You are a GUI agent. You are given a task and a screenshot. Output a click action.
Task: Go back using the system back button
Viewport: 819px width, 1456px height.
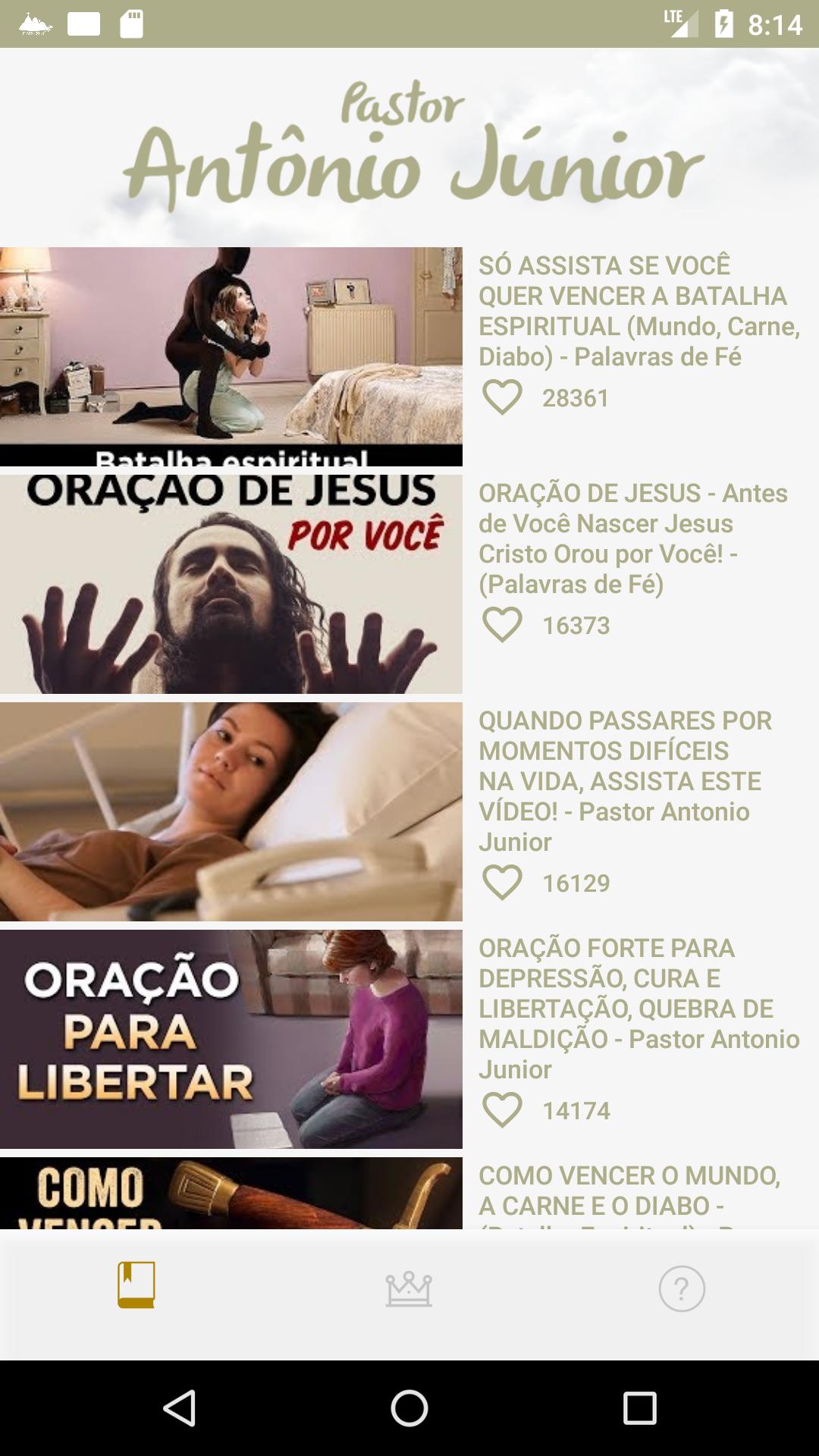pos(180,1408)
